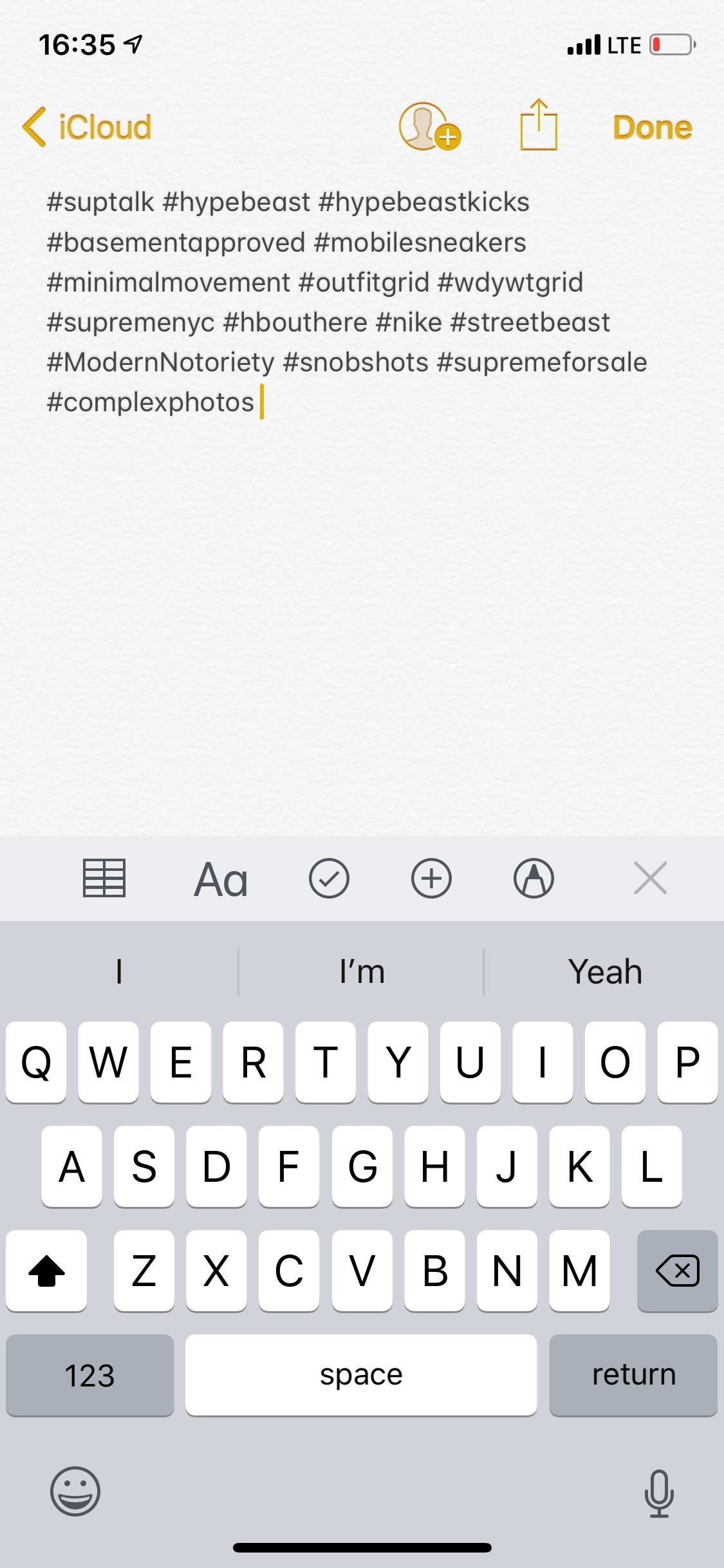Start a sketch with the markup pen
This screenshot has height=1568, width=724.
pyautogui.click(x=534, y=879)
